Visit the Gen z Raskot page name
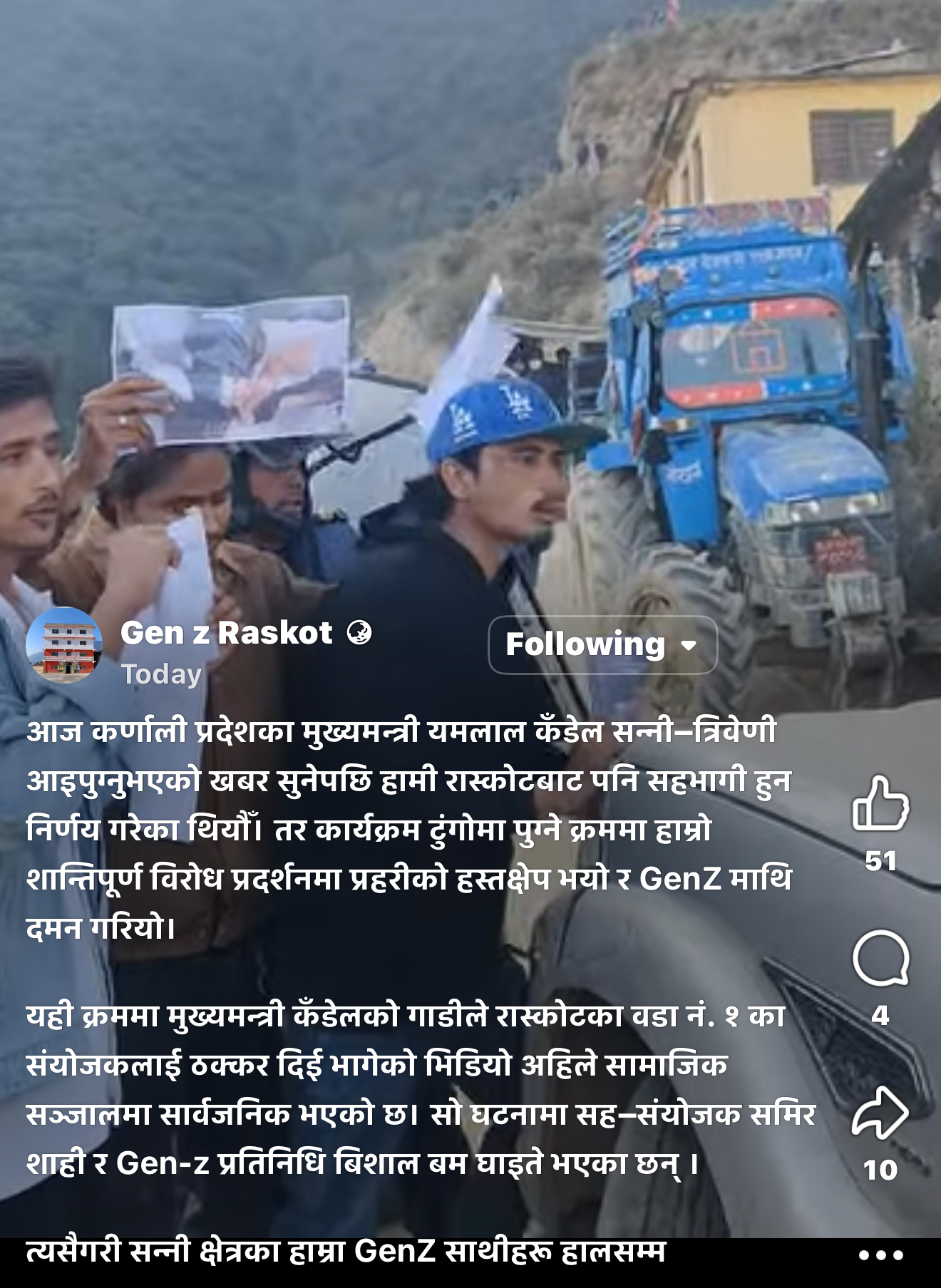 click(x=226, y=633)
